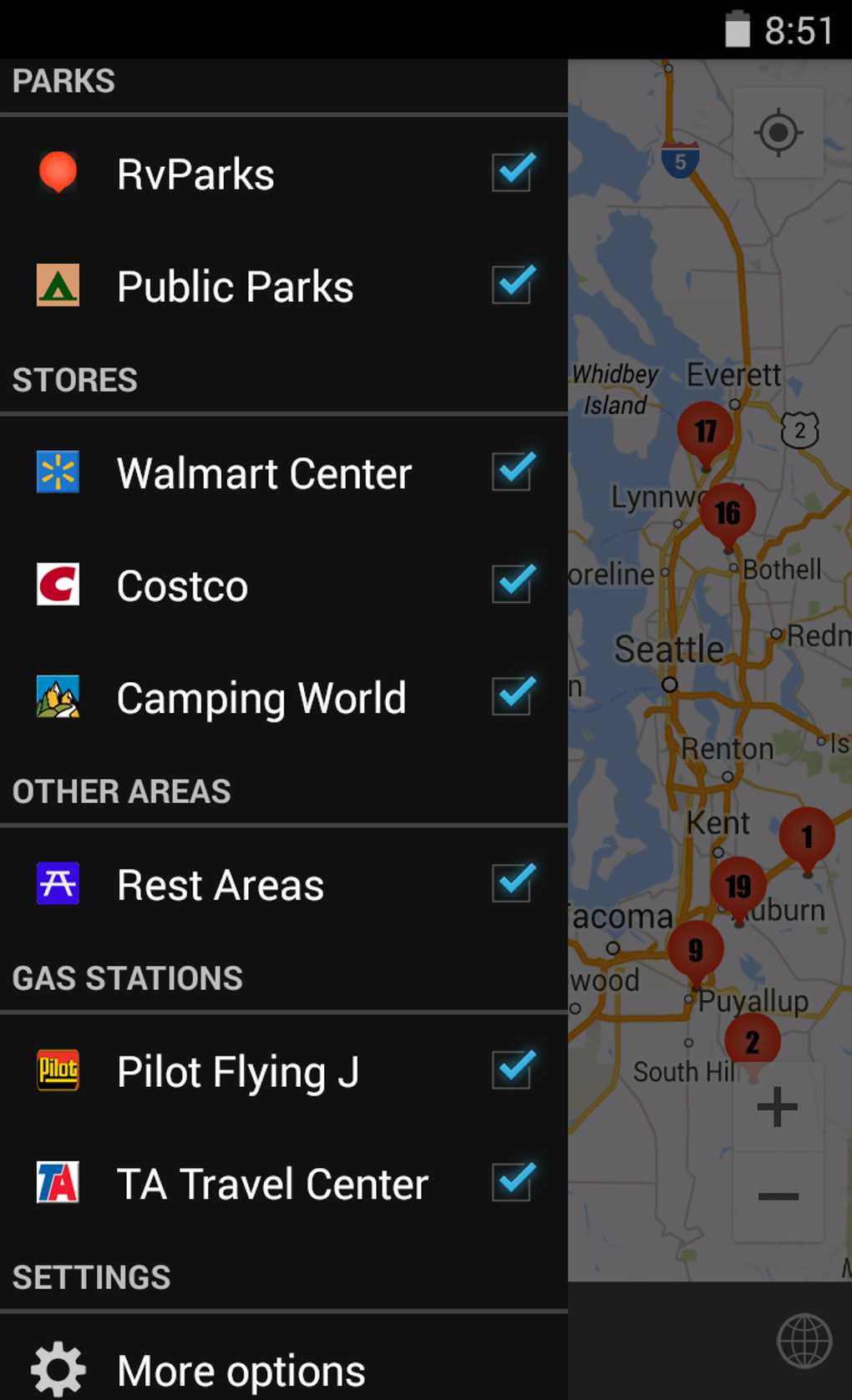Toggle the Public Parks checkbox
The width and height of the screenshot is (852, 1400).
click(512, 285)
